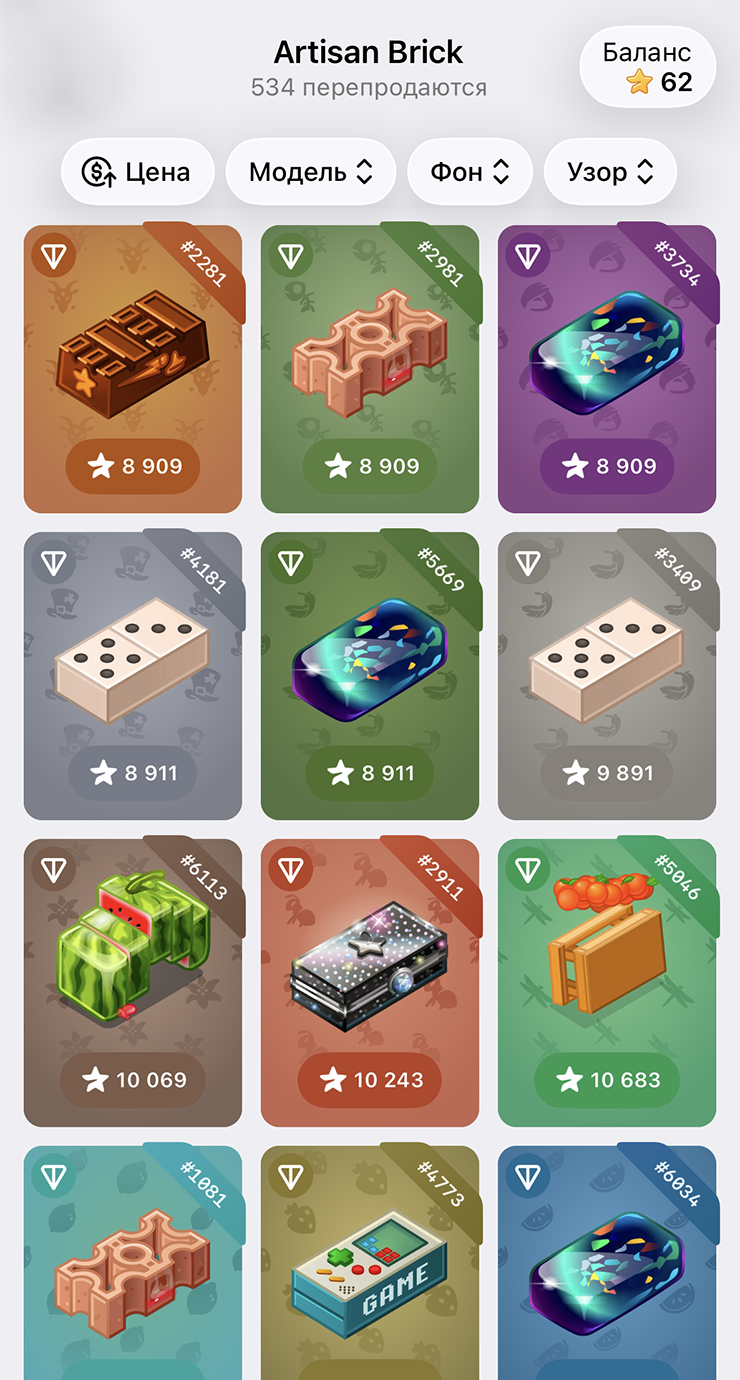Viewport: 740px width, 1380px height.
Task: Open sparkly brick #2911 priced 10 243
Action: [370, 982]
